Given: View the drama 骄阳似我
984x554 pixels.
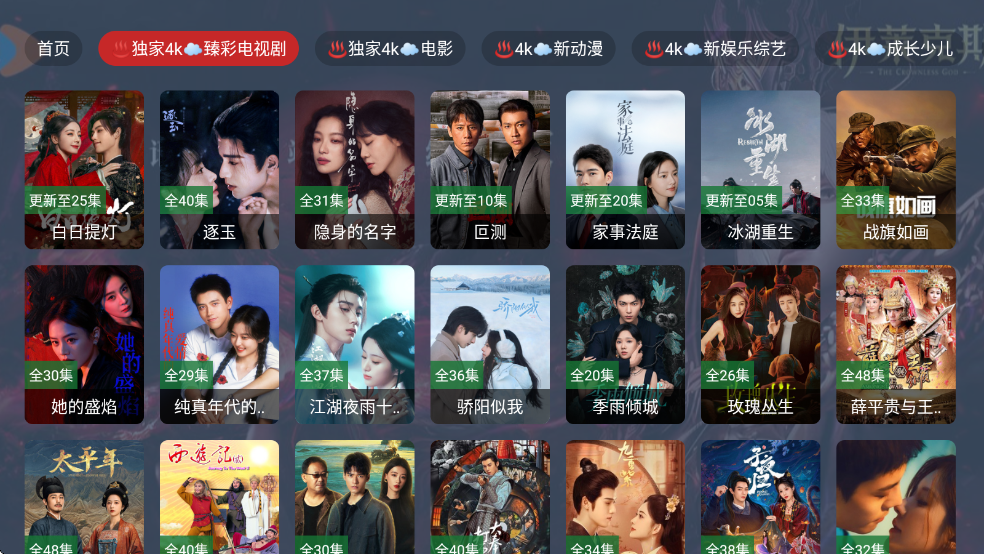Looking at the screenshot, I should click(490, 344).
